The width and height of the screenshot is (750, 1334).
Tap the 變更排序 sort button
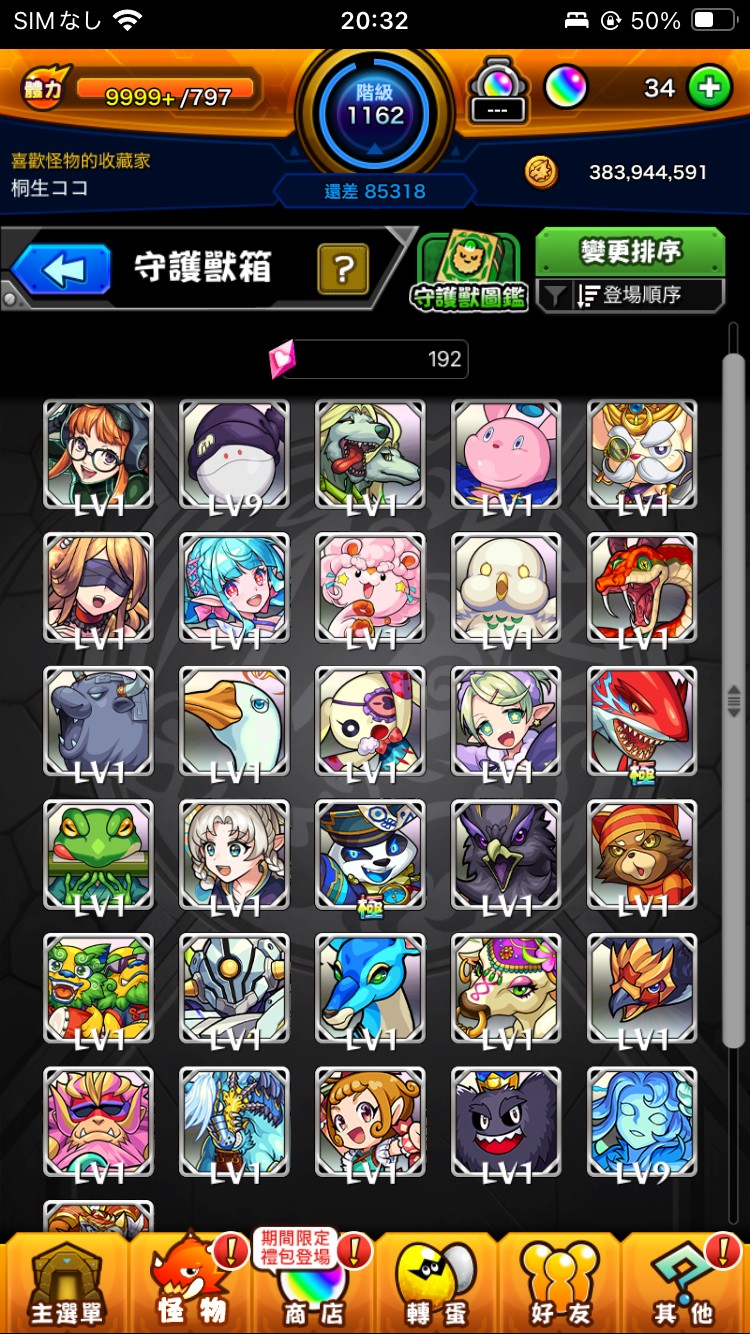[x=630, y=252]
